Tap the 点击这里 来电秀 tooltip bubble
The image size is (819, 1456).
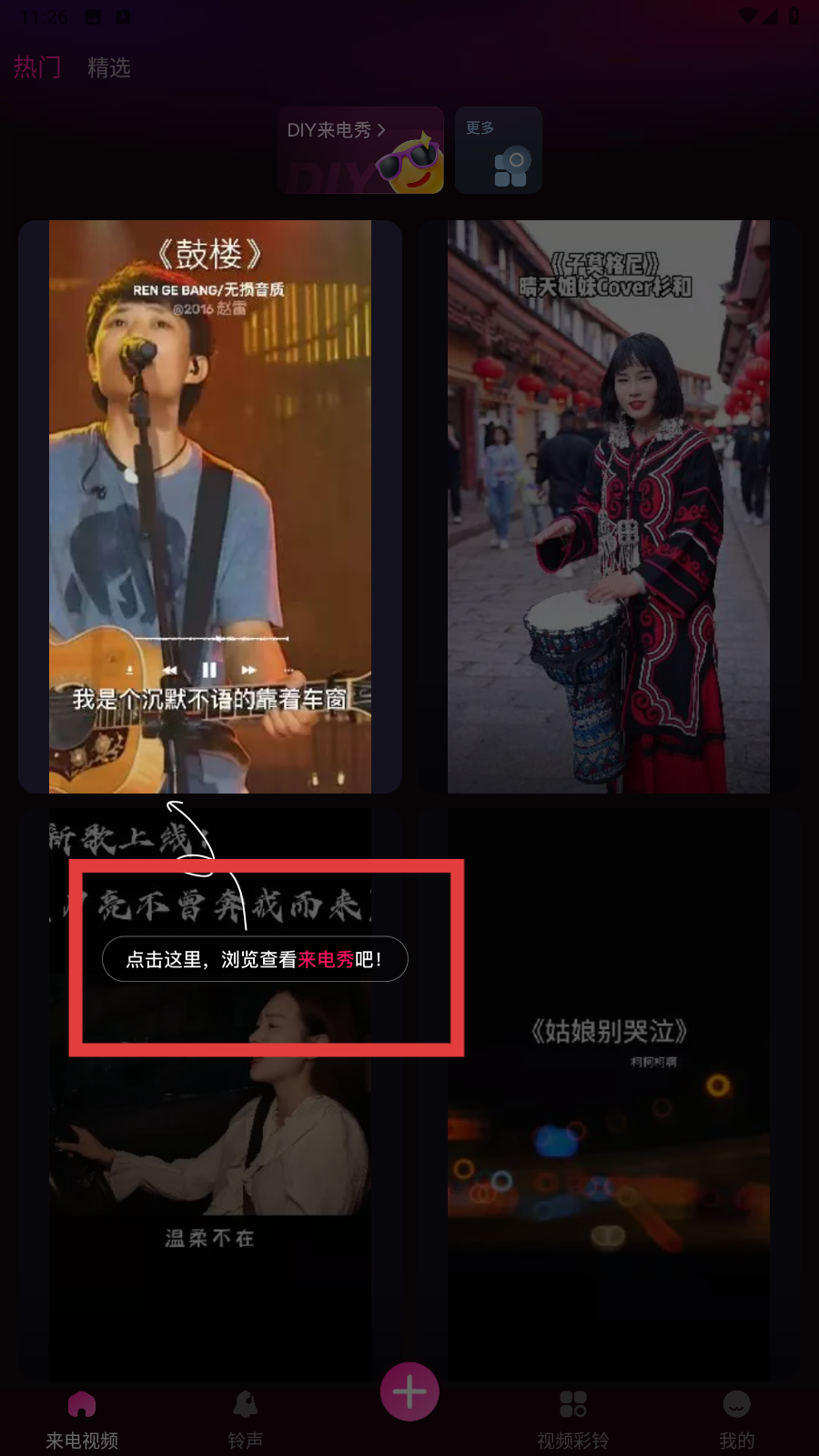[255, 959]
